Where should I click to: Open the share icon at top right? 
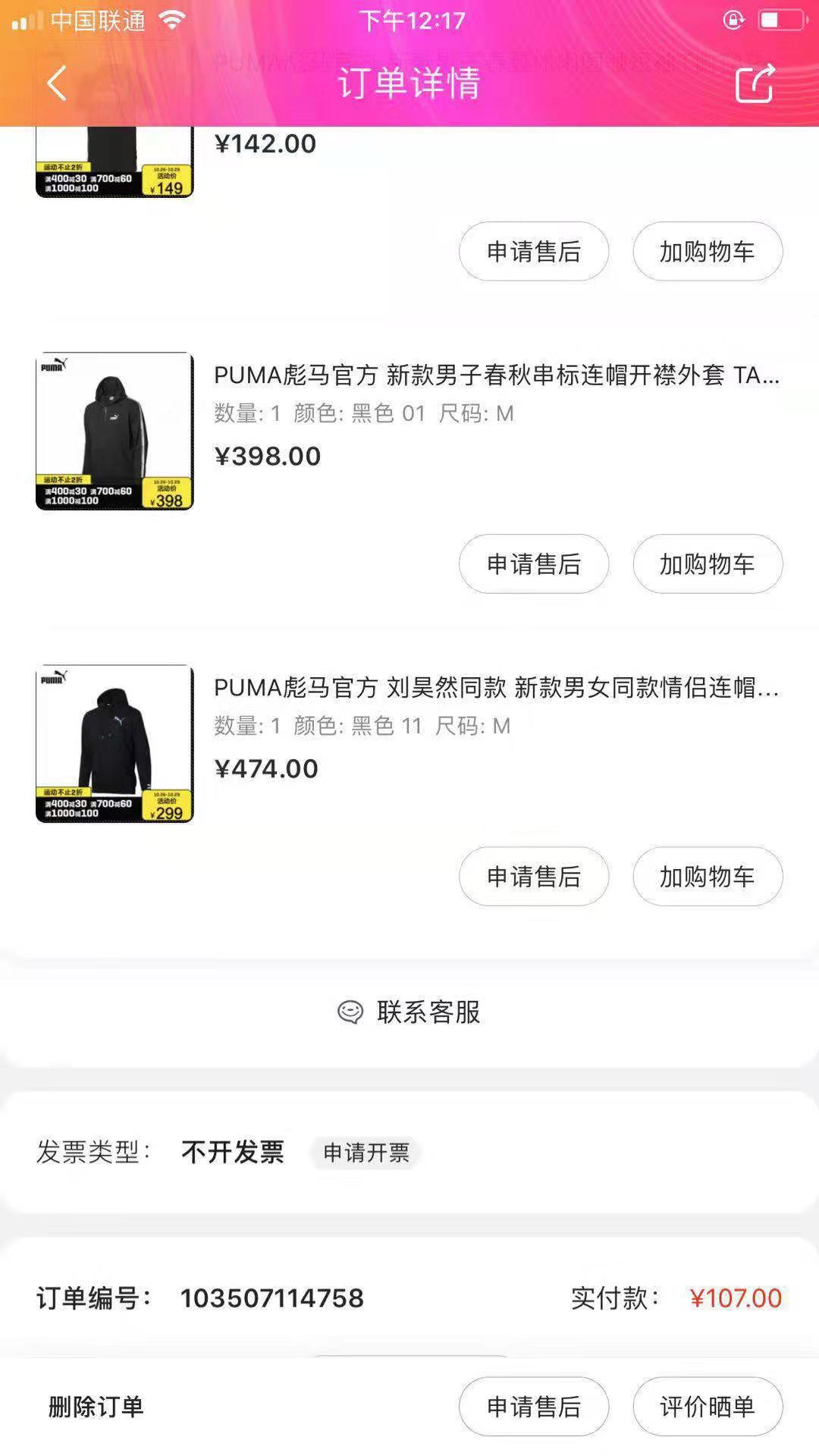pyautogui.click(x=755, y=85)
